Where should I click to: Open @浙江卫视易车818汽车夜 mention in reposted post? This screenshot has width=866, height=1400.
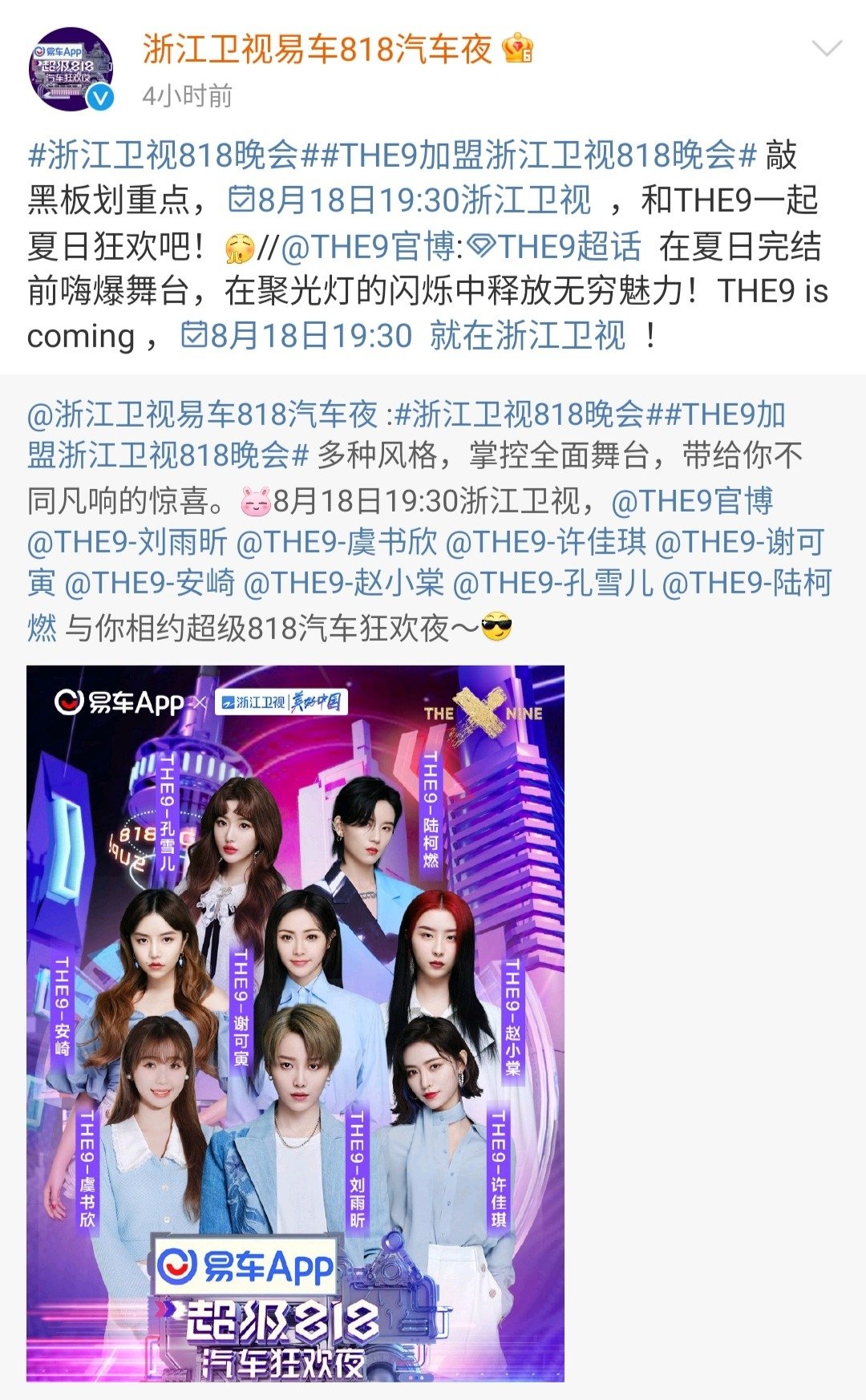click(202, 415)
